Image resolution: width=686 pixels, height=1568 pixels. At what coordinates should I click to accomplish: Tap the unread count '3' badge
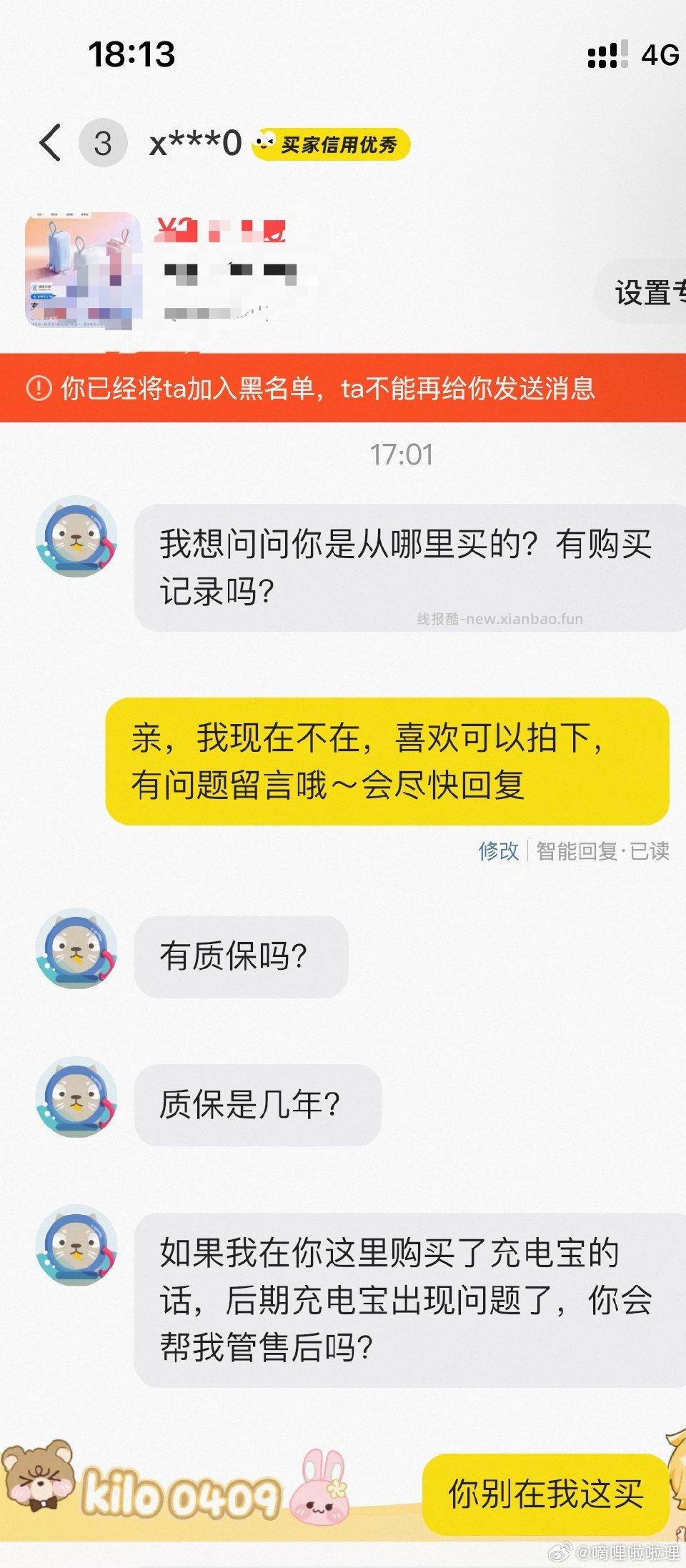[x=104, y=143]
